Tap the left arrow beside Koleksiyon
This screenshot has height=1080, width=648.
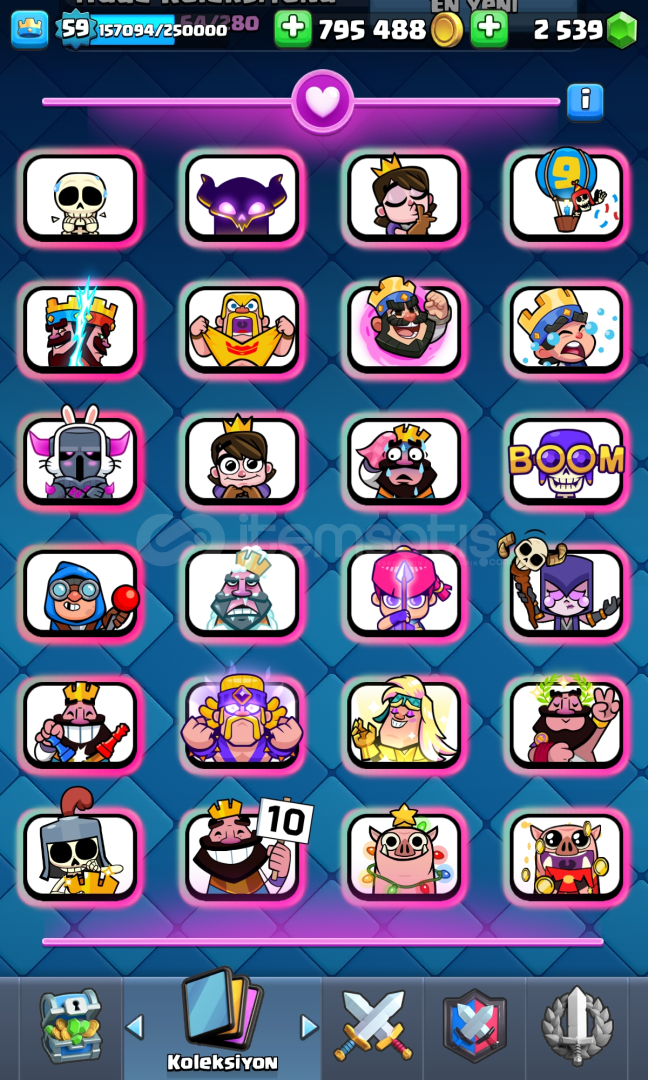134,1027
